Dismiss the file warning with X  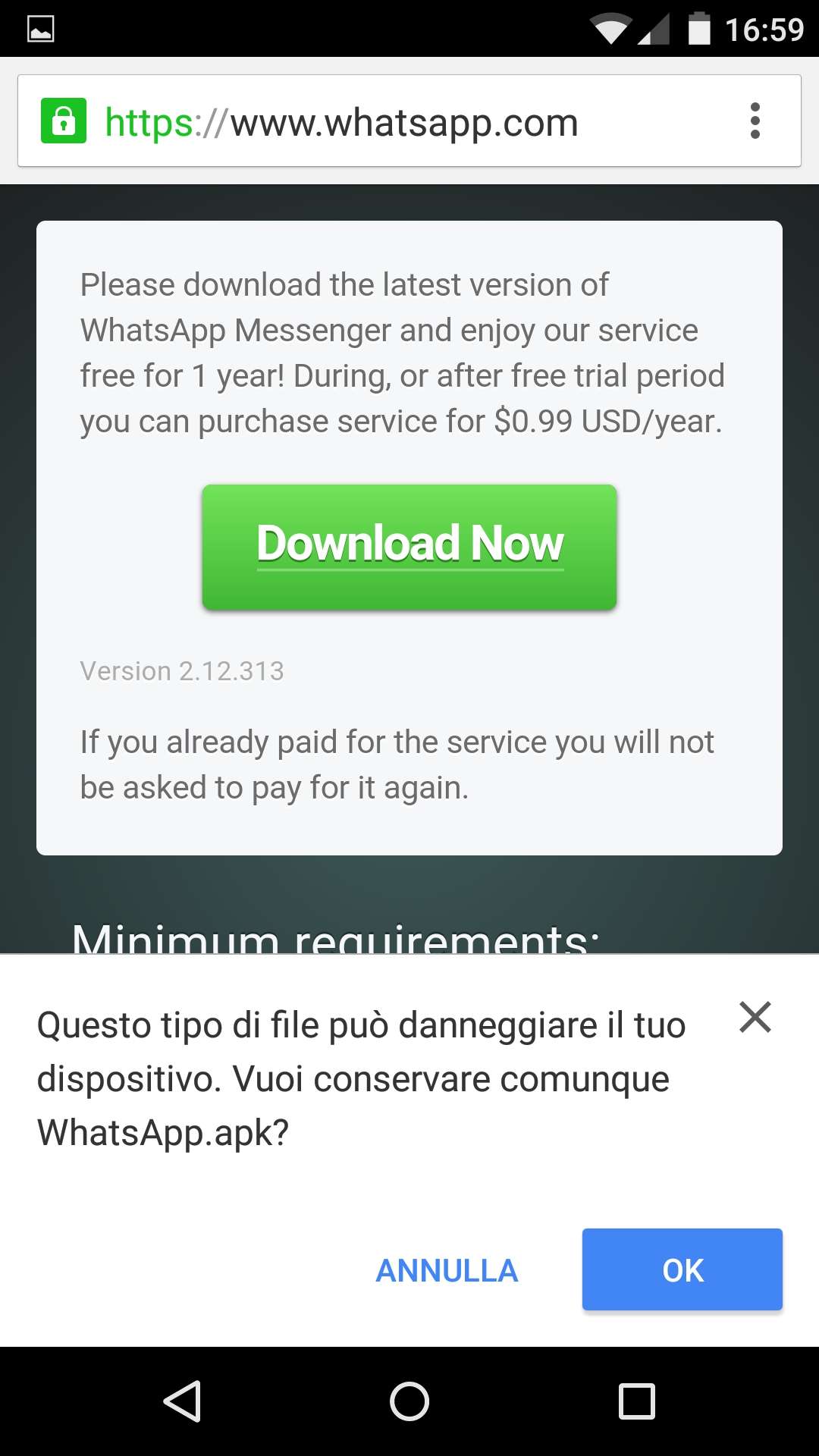pyautogui.click(x=755, y=1017)
